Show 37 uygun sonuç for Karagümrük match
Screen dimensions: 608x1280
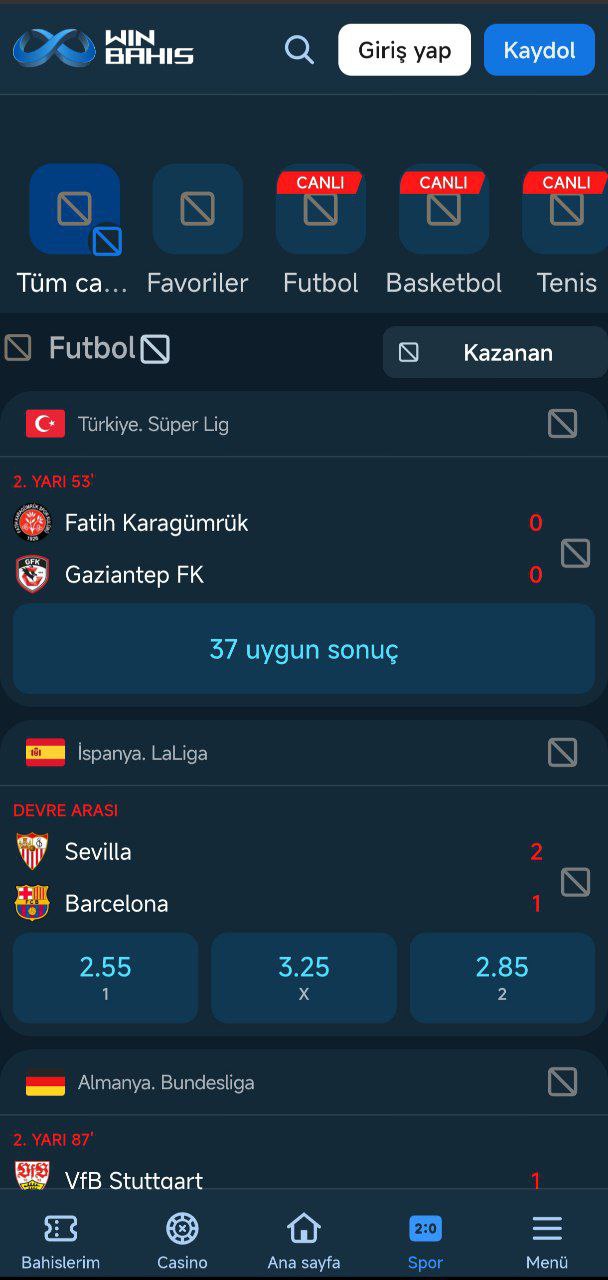coord(304,650)
